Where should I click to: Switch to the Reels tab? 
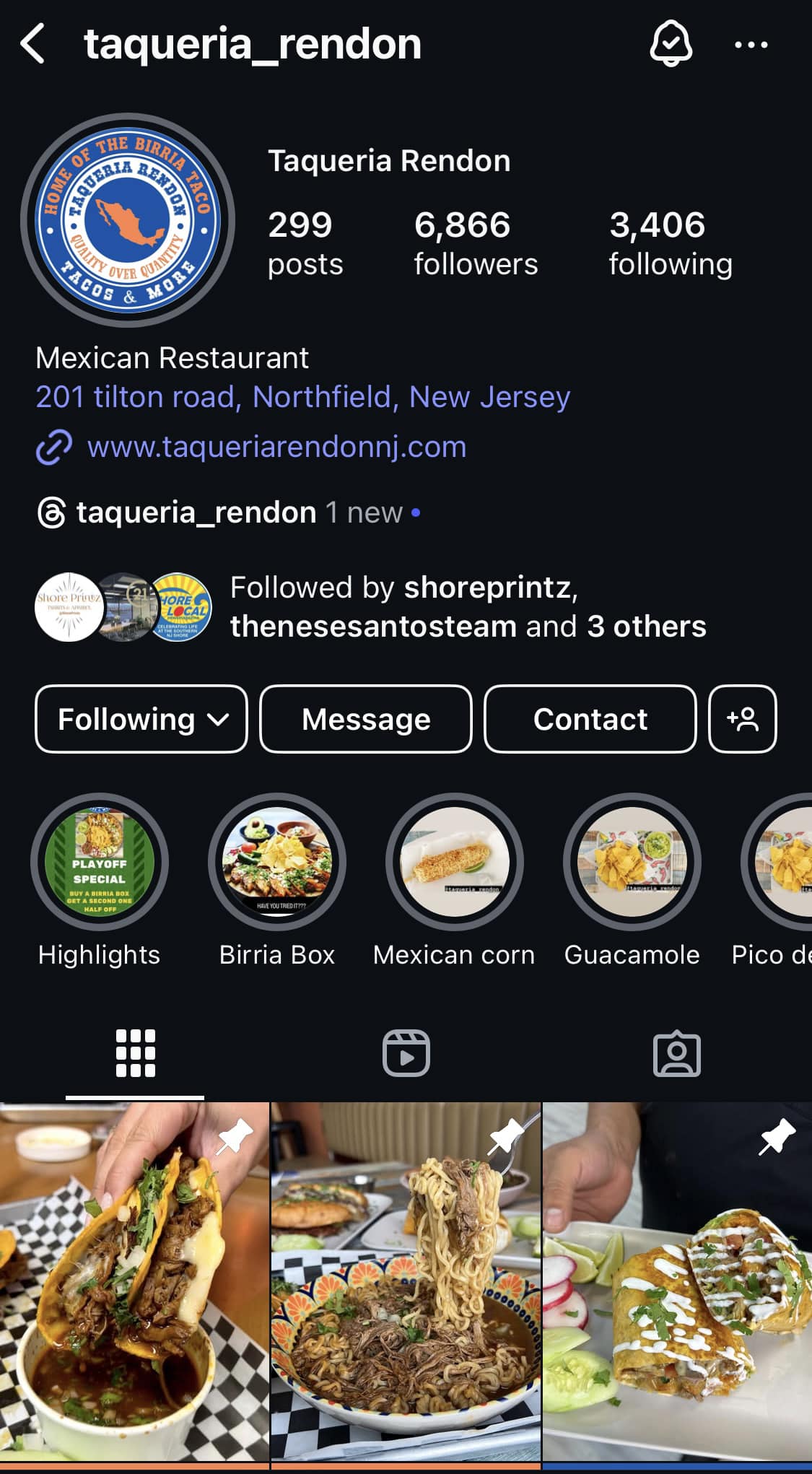pyautogui.click(x=406, y=1053)
